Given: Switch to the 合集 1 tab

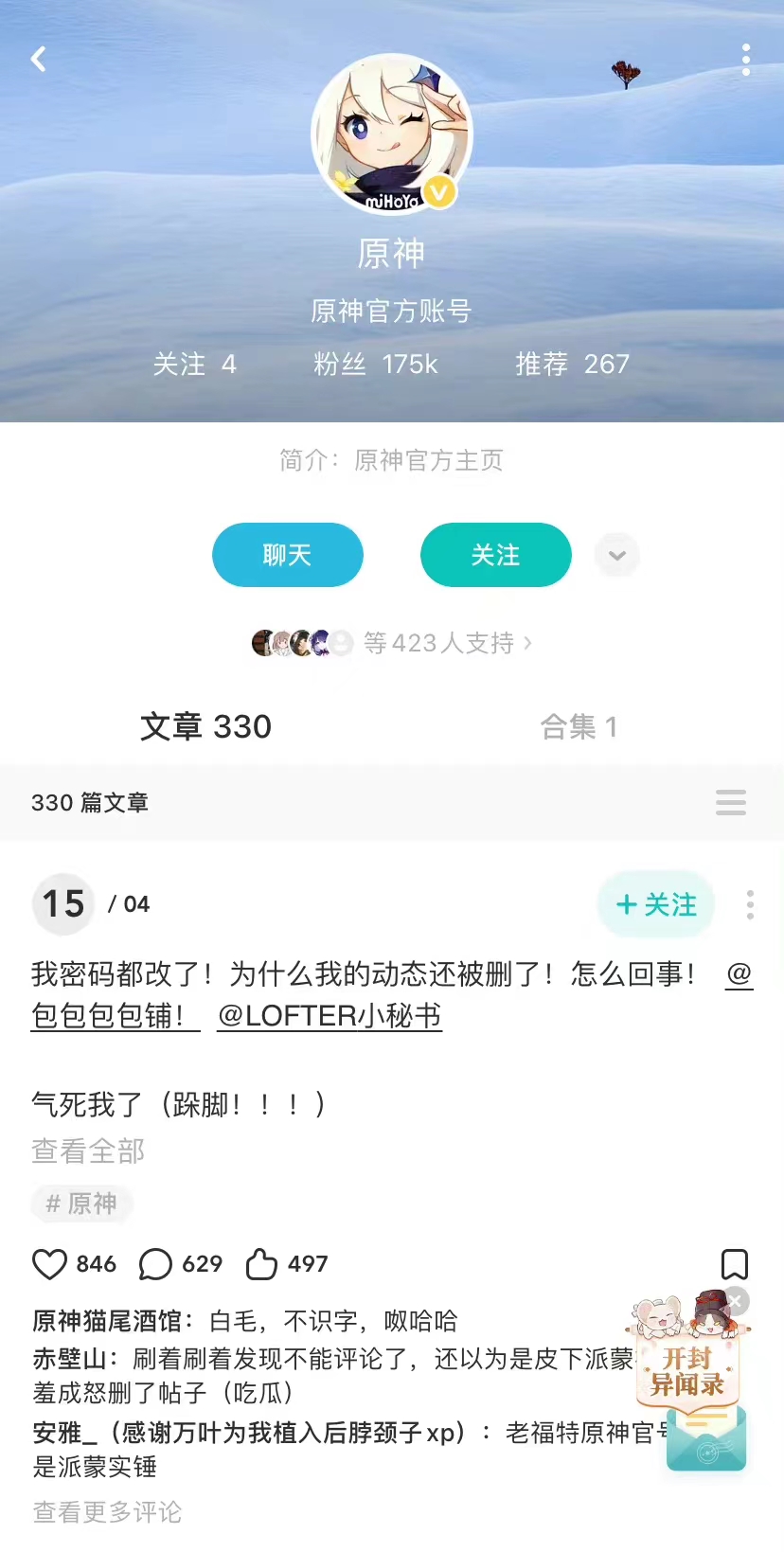Looking at the screenshot, I should coord(579,726).
